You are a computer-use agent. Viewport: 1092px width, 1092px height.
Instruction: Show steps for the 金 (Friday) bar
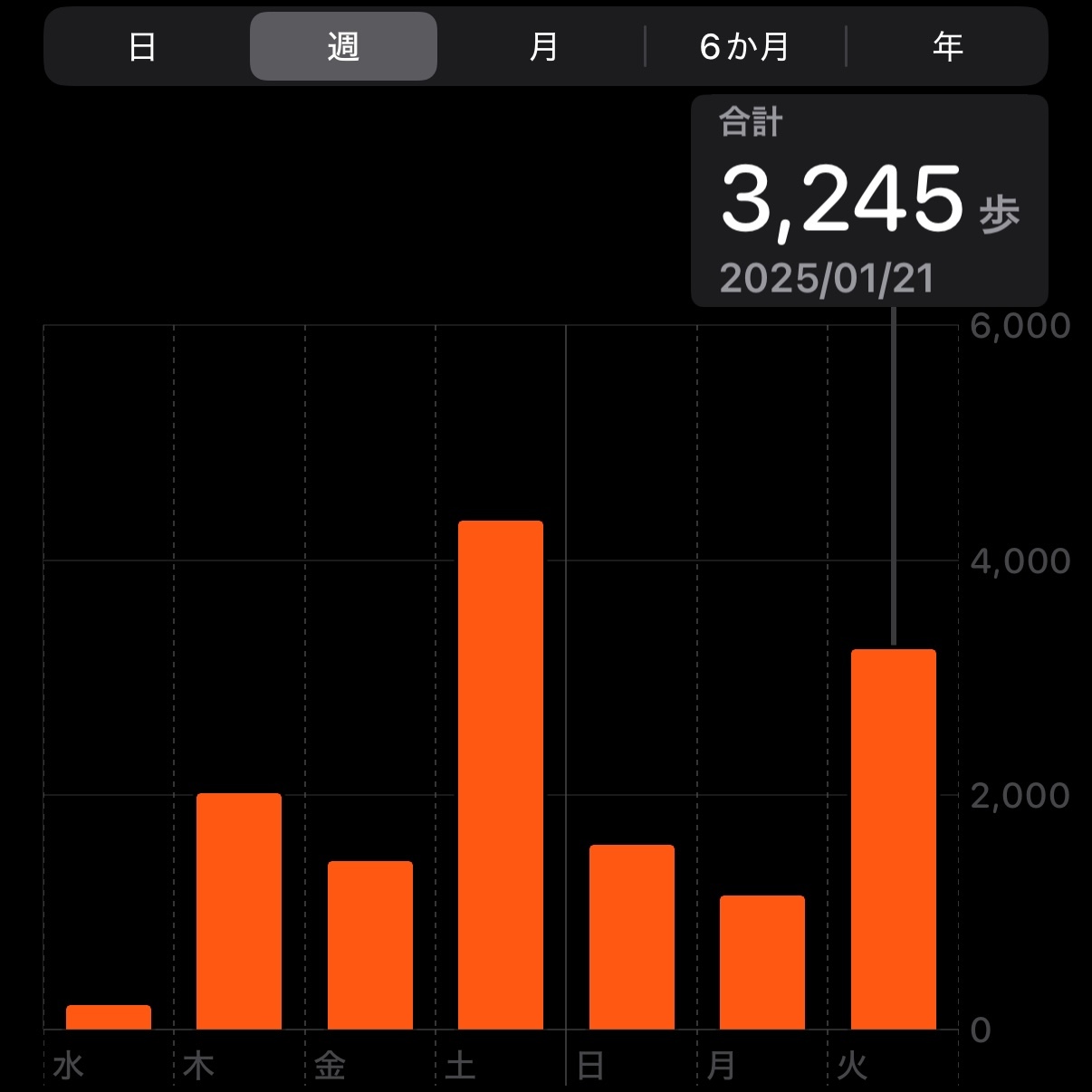tap(370, 945)
